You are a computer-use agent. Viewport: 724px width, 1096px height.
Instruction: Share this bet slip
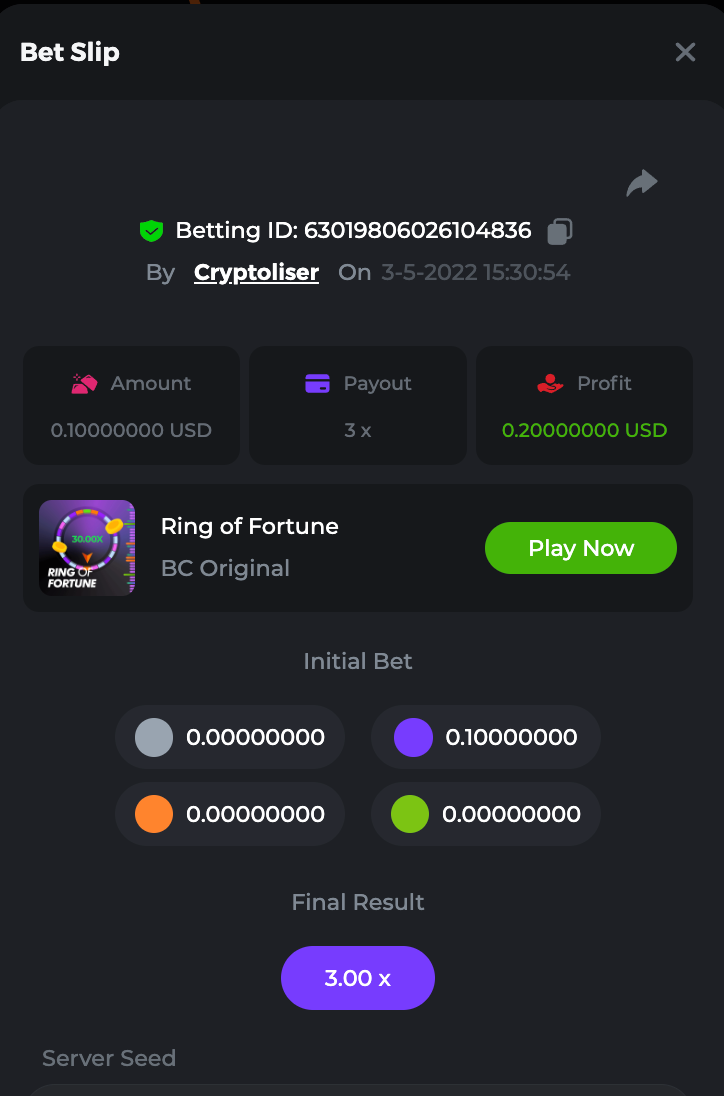pyautogui.click(x=642, y=183)
